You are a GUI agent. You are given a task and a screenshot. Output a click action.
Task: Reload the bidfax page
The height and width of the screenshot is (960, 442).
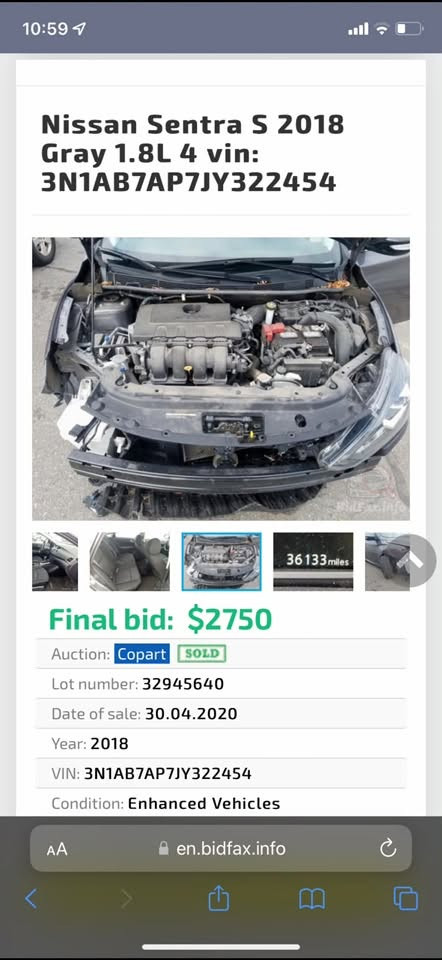388,849
